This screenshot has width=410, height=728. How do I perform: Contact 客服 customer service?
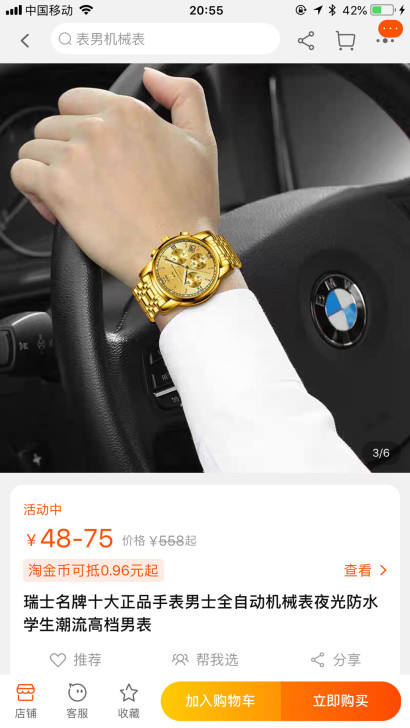click(x=77, y=701)
